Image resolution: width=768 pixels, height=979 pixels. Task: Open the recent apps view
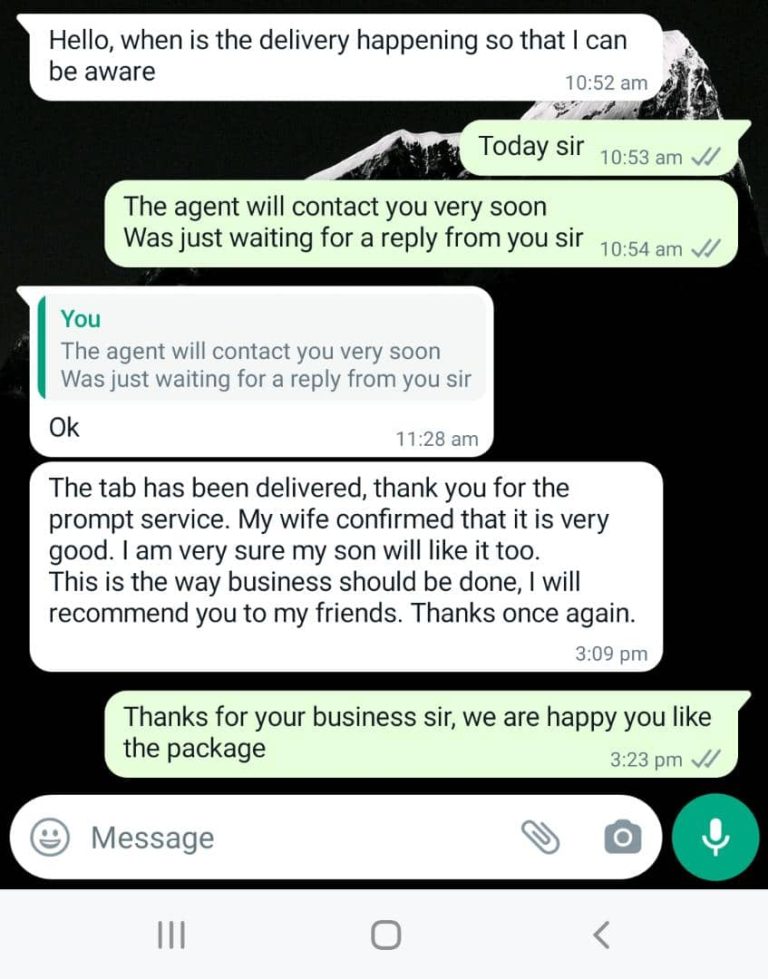171,934
